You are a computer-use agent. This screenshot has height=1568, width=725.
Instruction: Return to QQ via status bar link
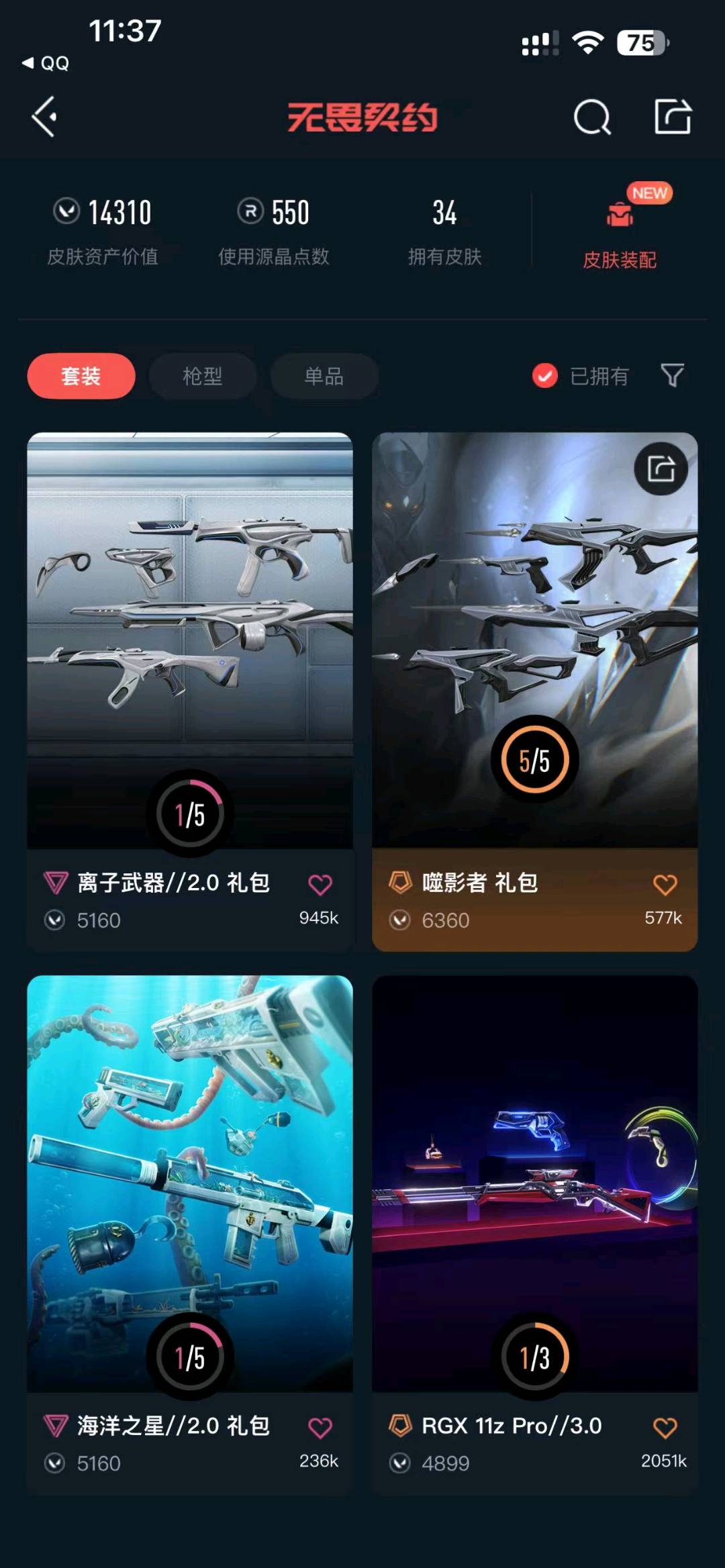point(46,63)
